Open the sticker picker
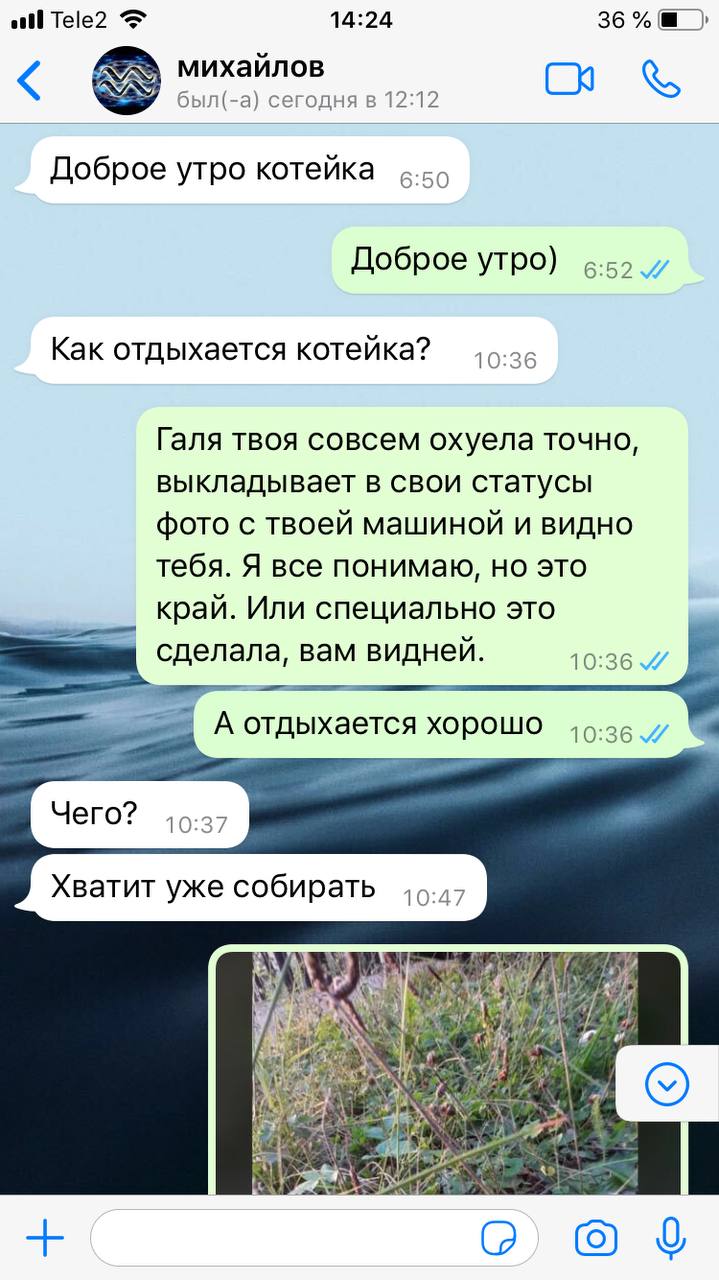Viewport: 719px width, 1280px height. point(498,1239)
